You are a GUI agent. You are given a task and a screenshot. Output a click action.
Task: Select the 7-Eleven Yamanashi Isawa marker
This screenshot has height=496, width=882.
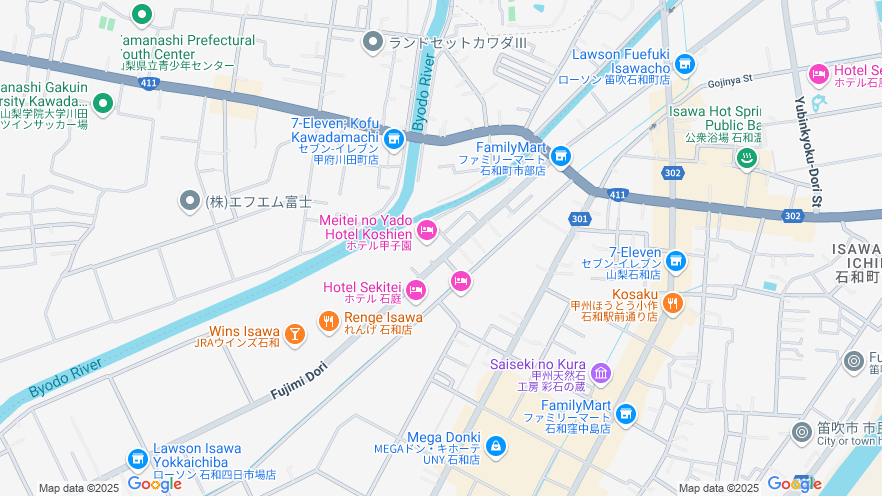coord(676,261)
